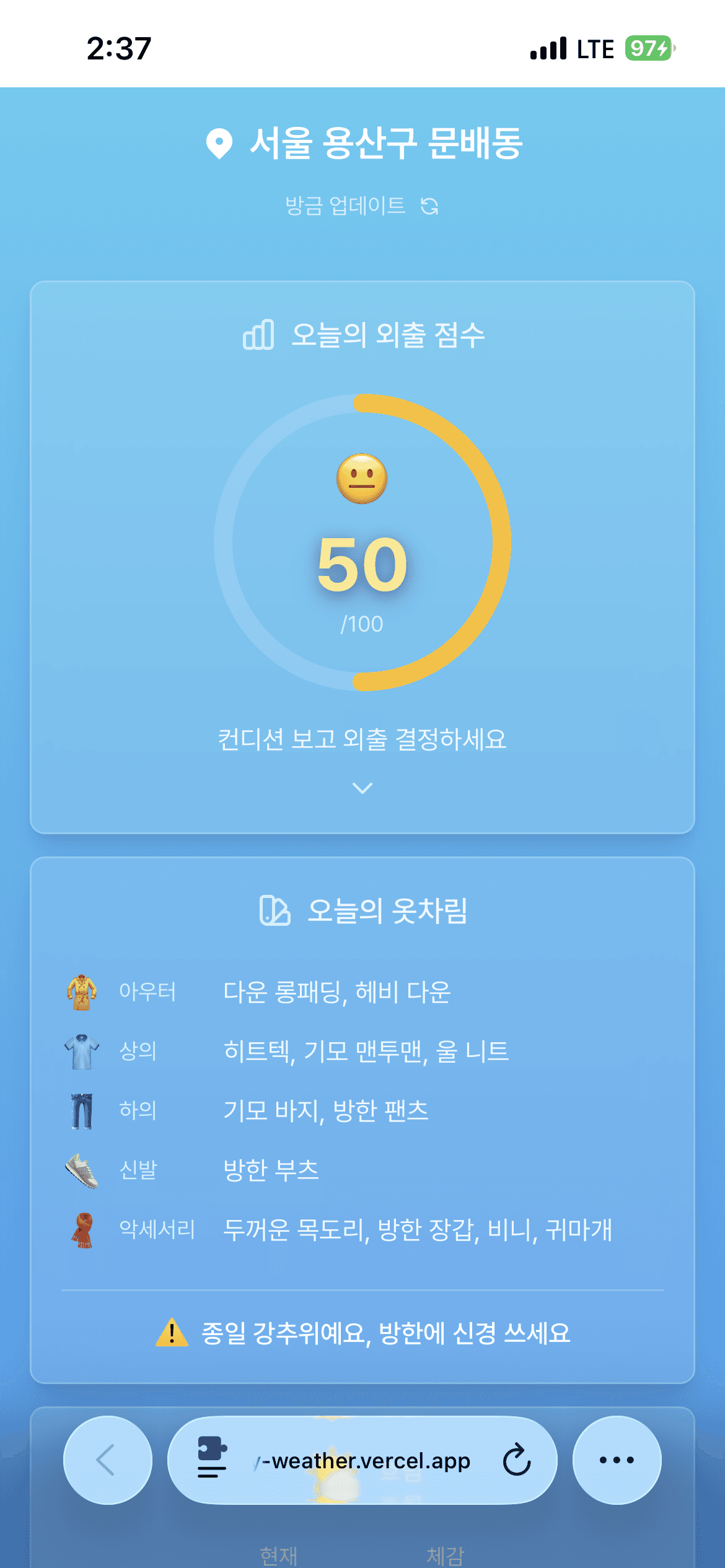Click the jeans icon in the 하의 row

pos(82,1111)
